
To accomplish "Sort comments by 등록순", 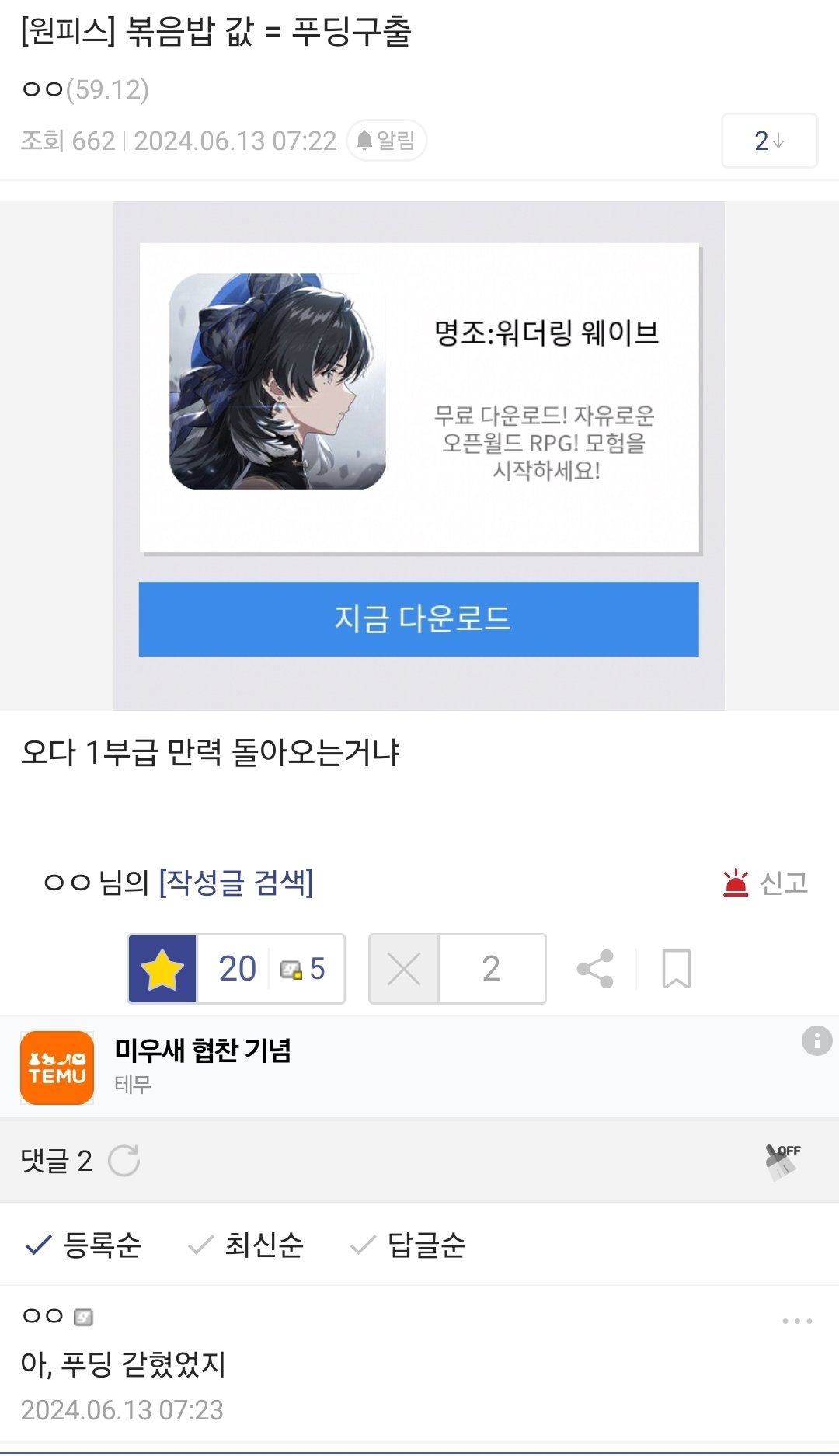I will pyautogui.click(x=84, y=1245).
